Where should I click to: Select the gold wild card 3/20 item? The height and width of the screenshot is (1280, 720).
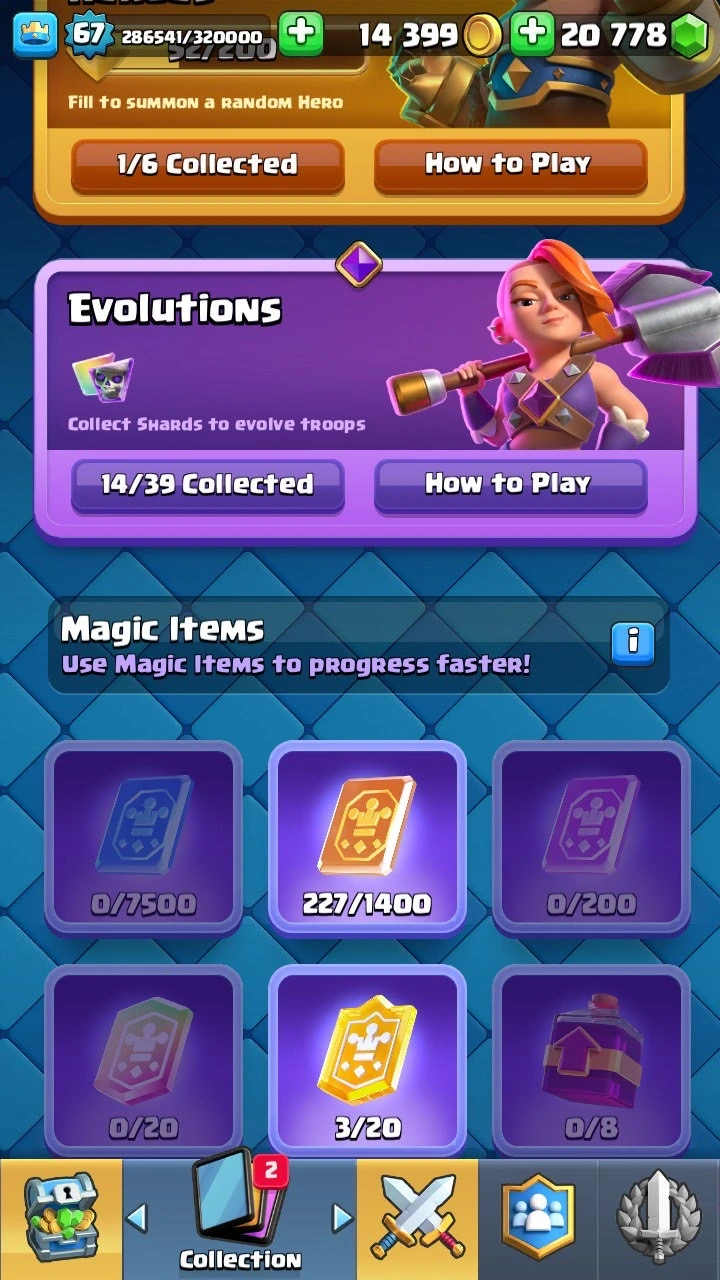click(367, 1060)
